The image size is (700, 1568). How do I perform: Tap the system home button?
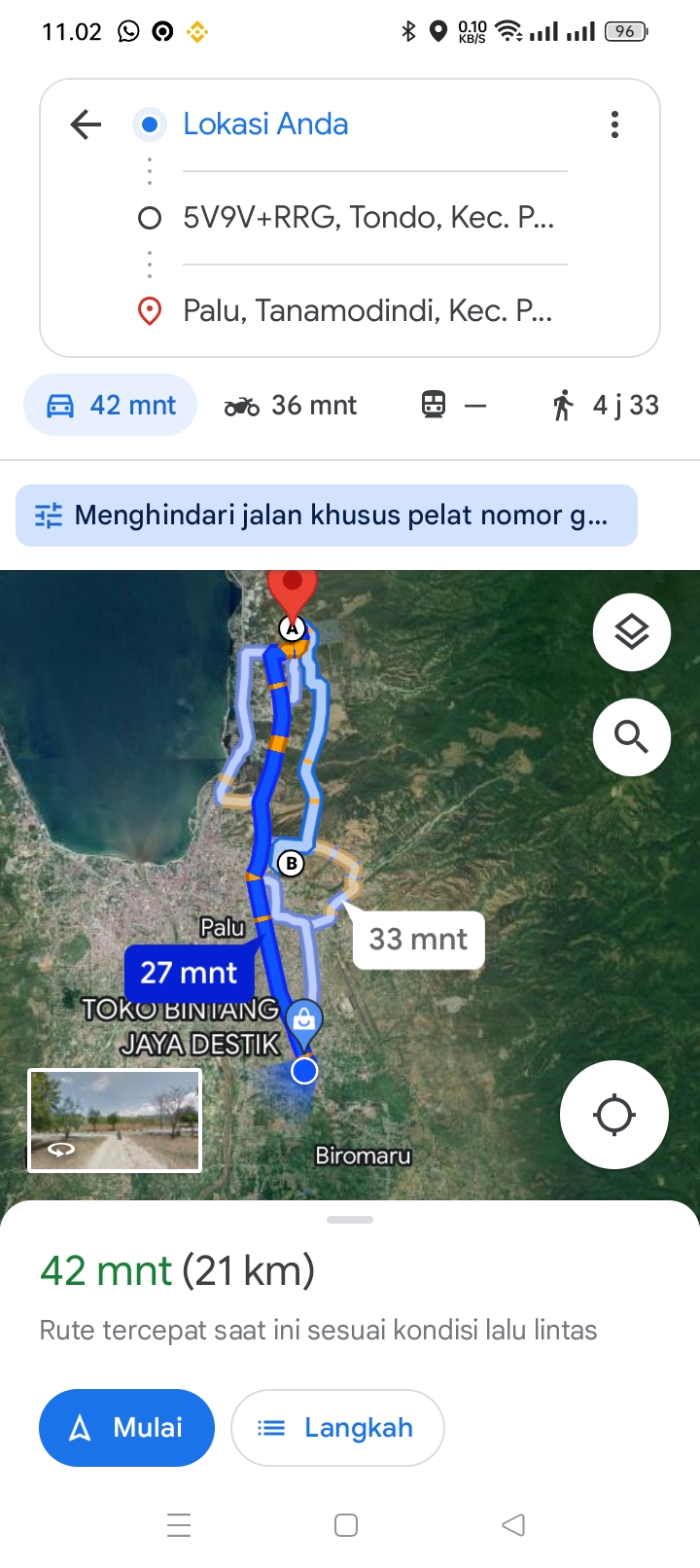point(346,1525)
